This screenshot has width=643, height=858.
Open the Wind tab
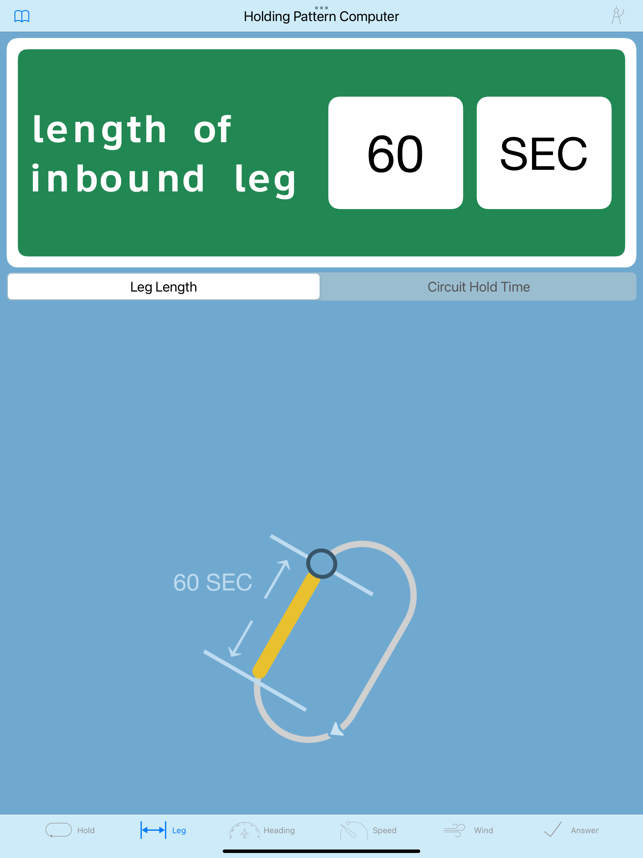click(468, 830)
